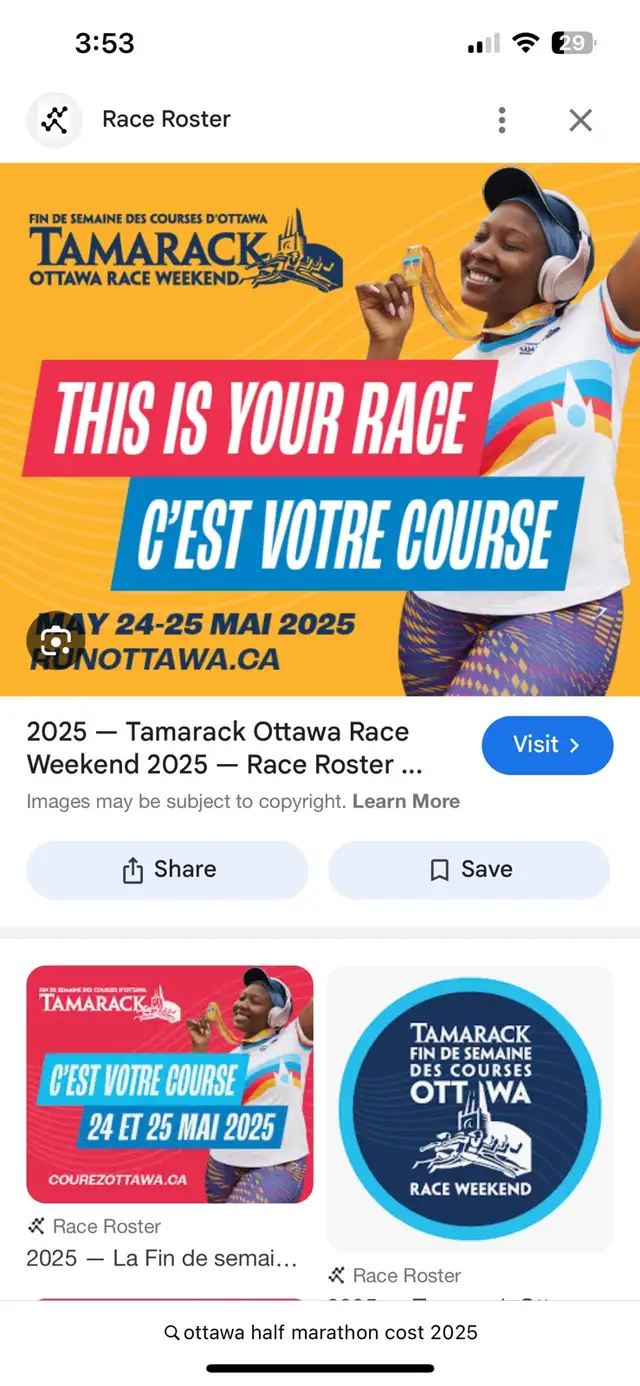Save this image
640x1386 pixels.
469,870
